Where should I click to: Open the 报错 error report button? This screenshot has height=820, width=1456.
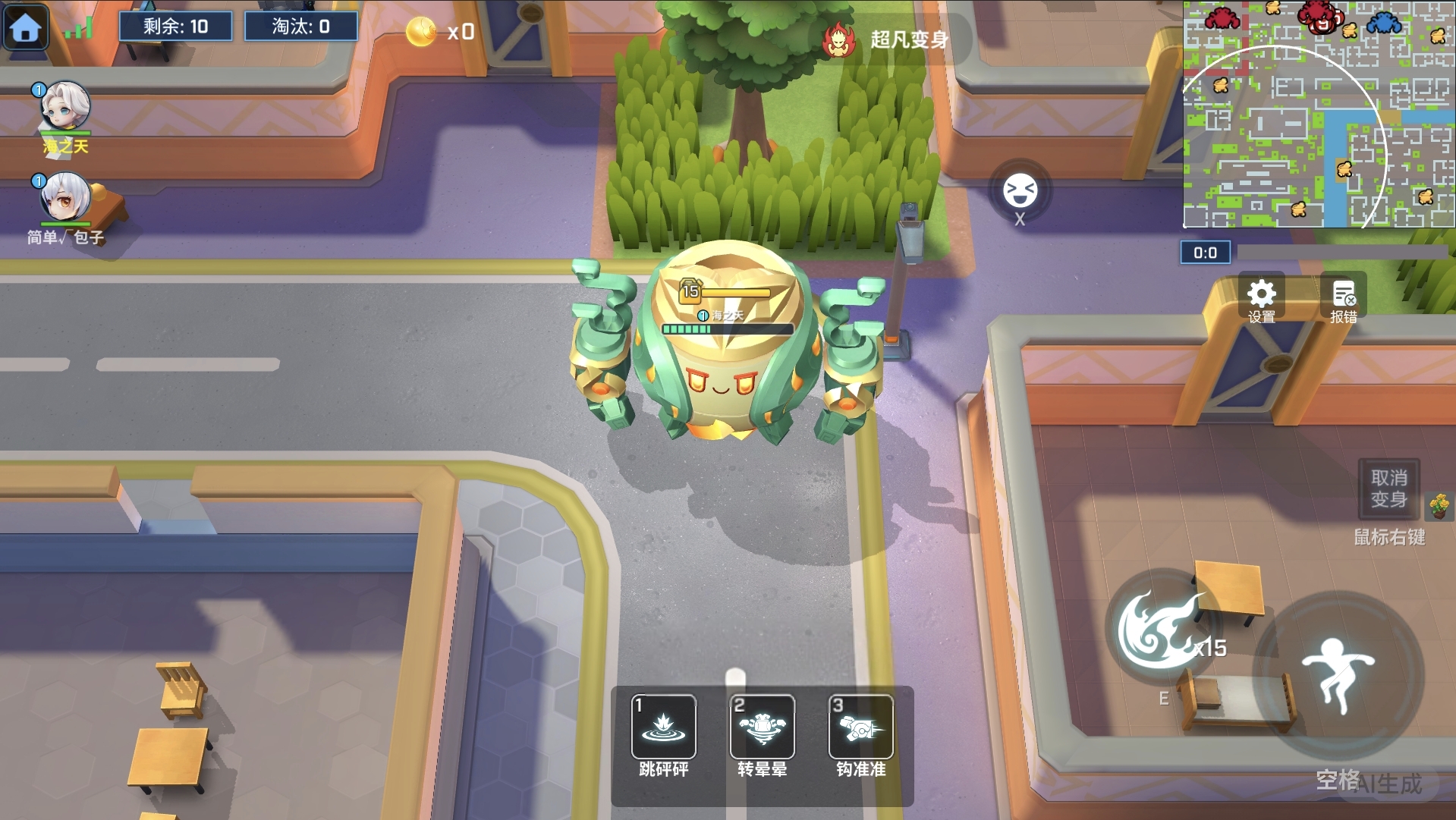coord(1343,298)
